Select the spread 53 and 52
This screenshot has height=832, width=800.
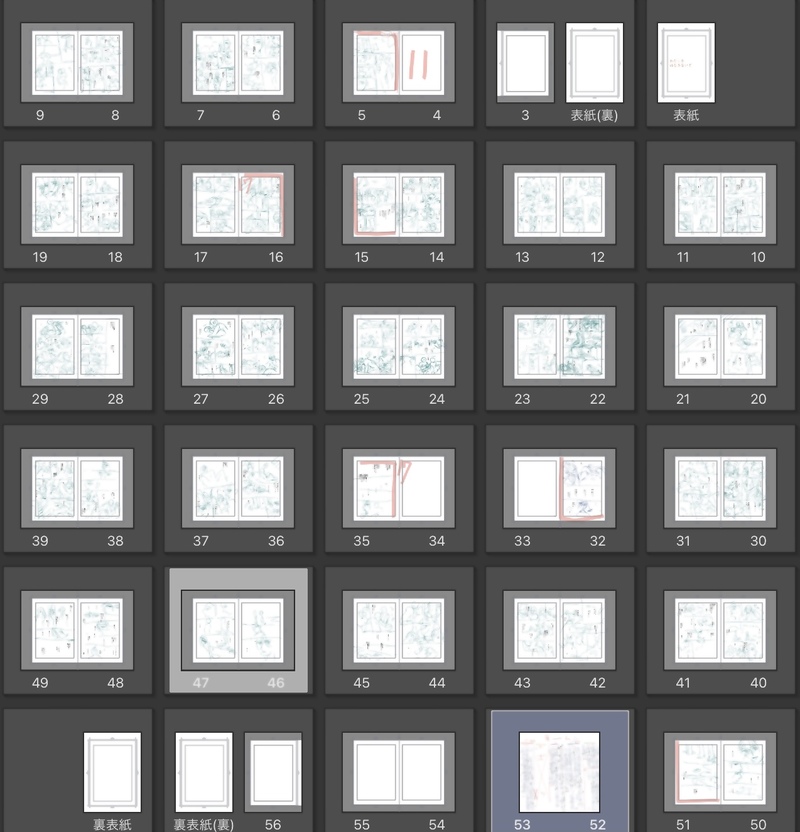click(559, 772)
